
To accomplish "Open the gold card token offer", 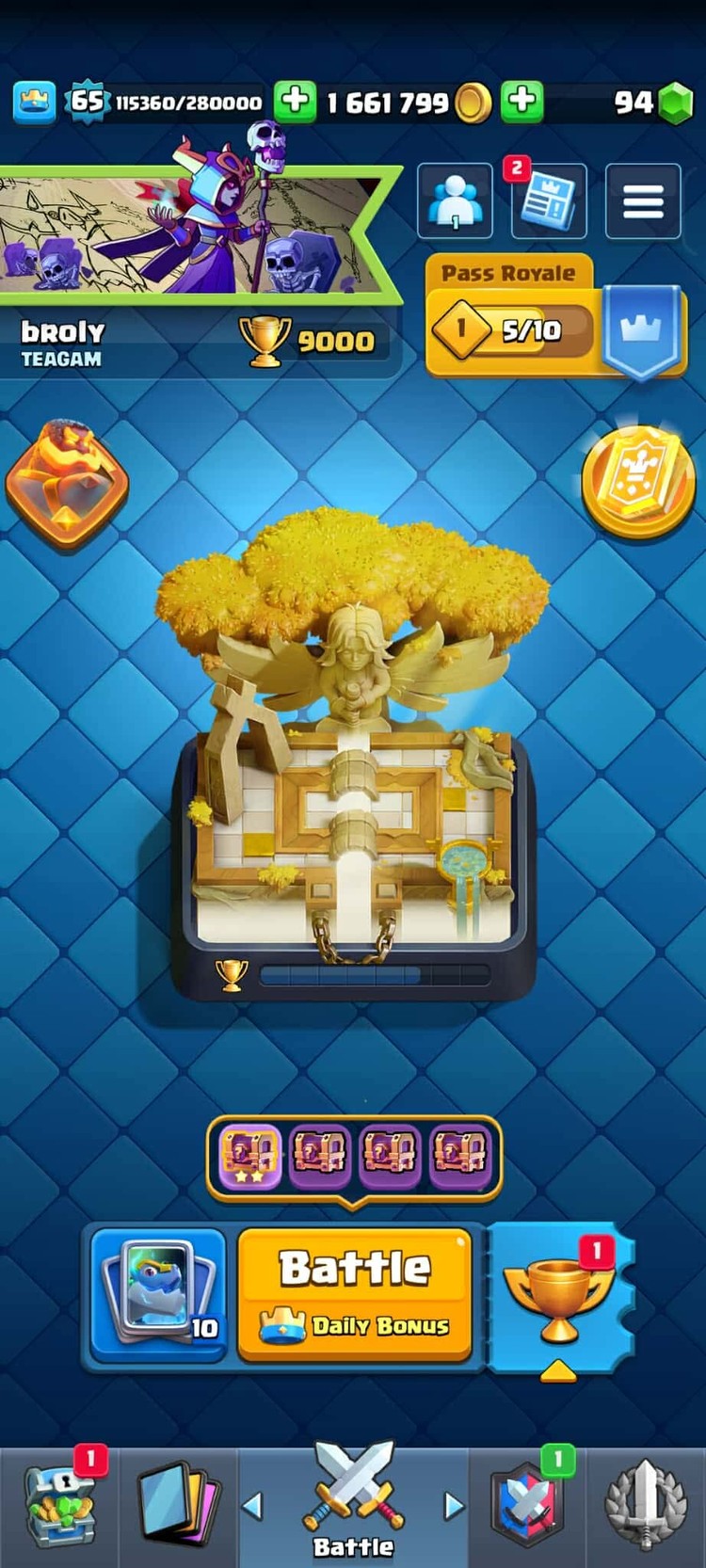I will (x=637, y=479).
